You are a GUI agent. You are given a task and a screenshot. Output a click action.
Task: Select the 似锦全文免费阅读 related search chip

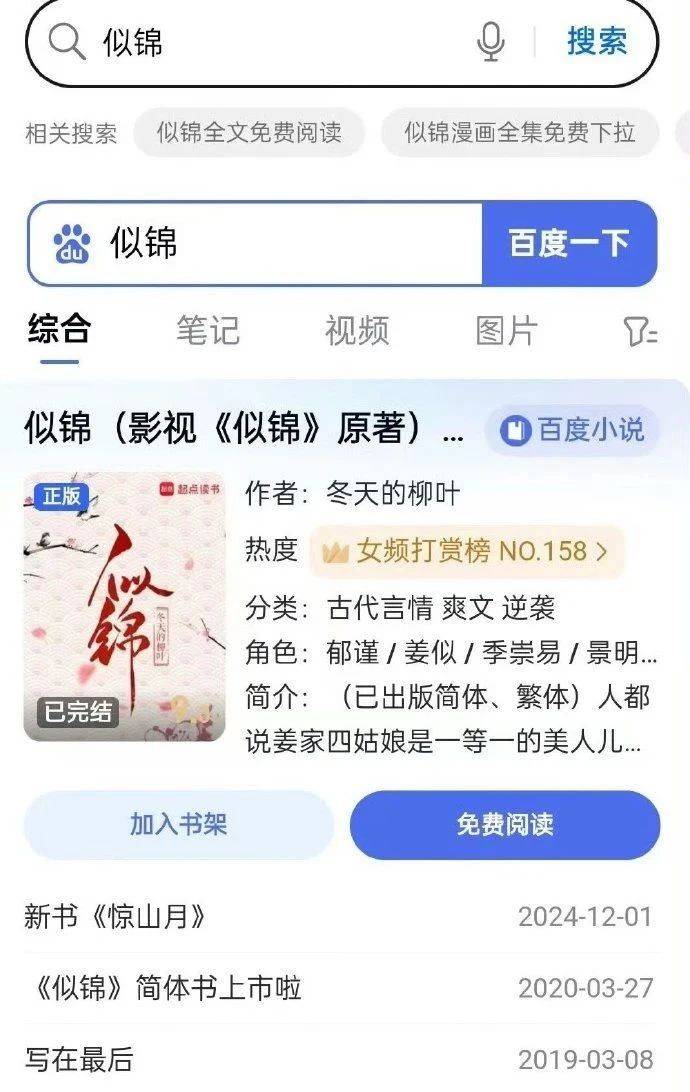[x=249, y=133]
